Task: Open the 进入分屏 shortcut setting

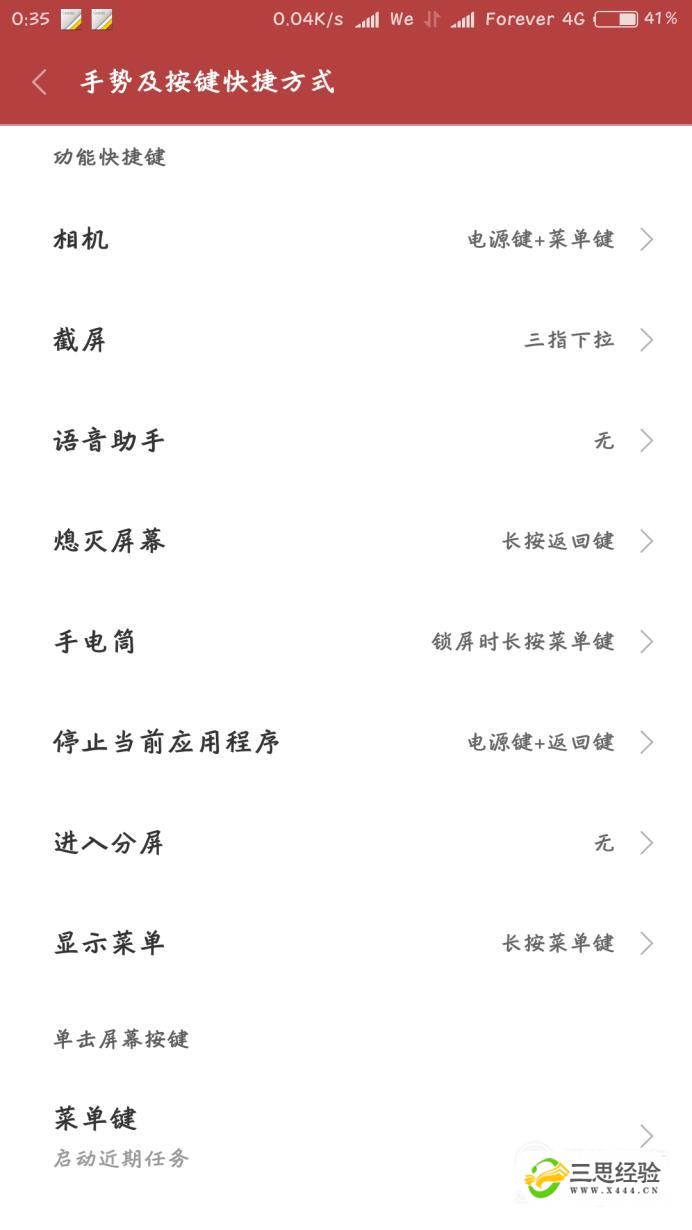Action: tap(346, 843)
